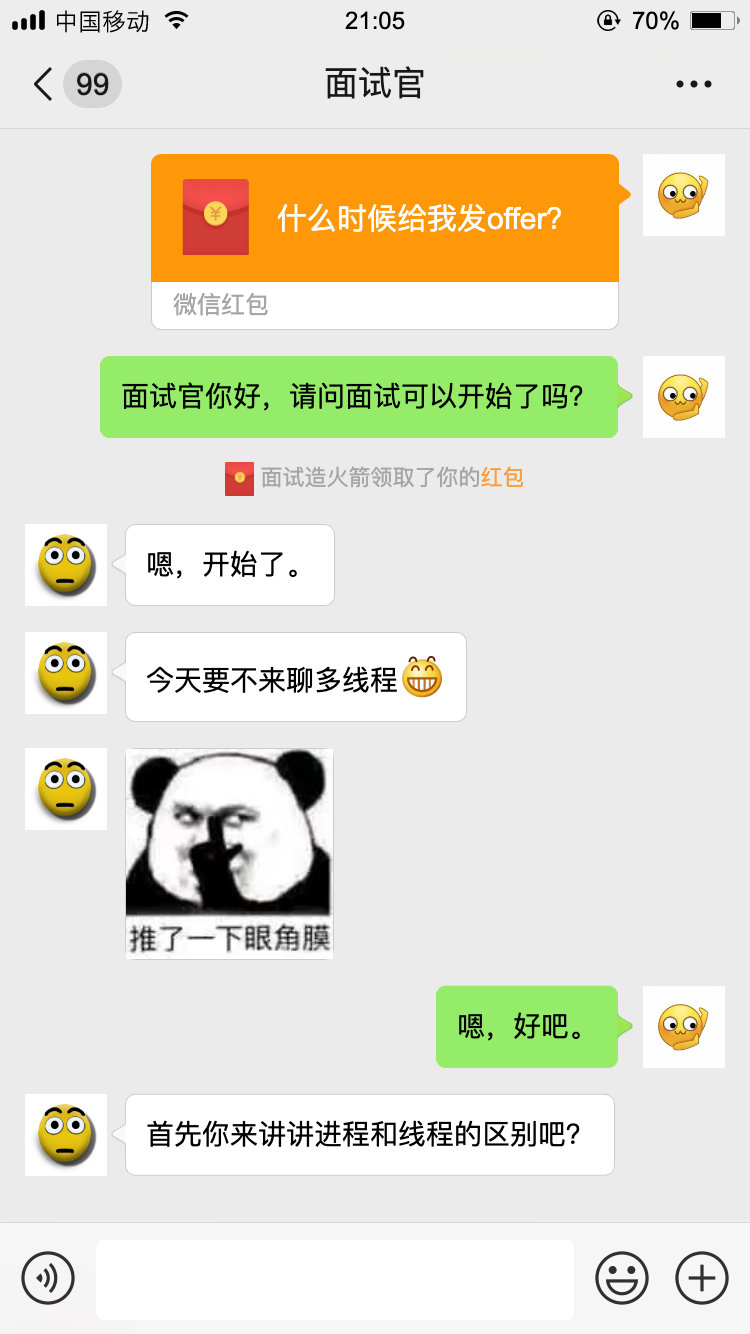
Task: Focus the message text field
Action: click(335, 1279)
